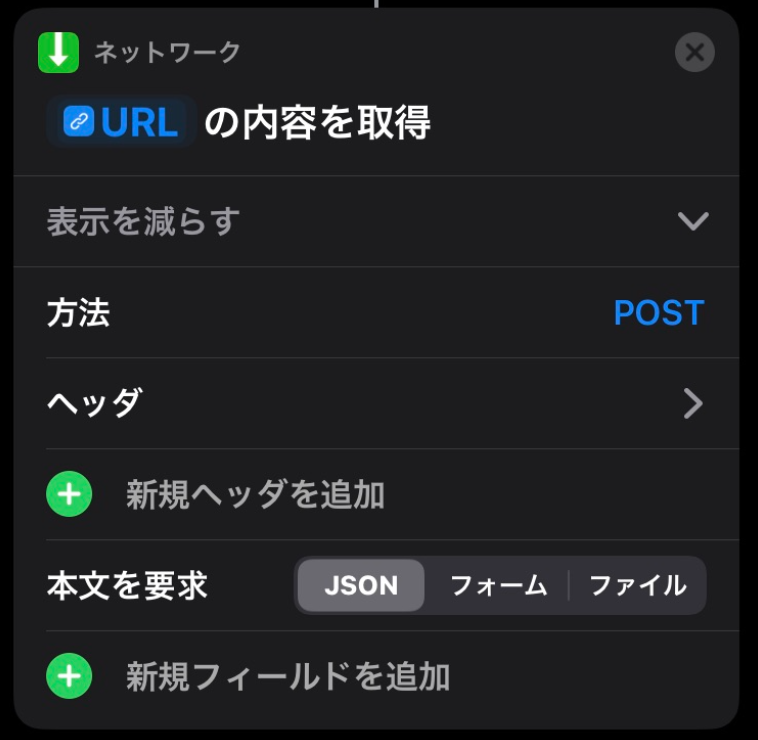Image resolution: width=758 pixels, height=740 pixels.
Task: Select JSON request body type
Action: 361,585
